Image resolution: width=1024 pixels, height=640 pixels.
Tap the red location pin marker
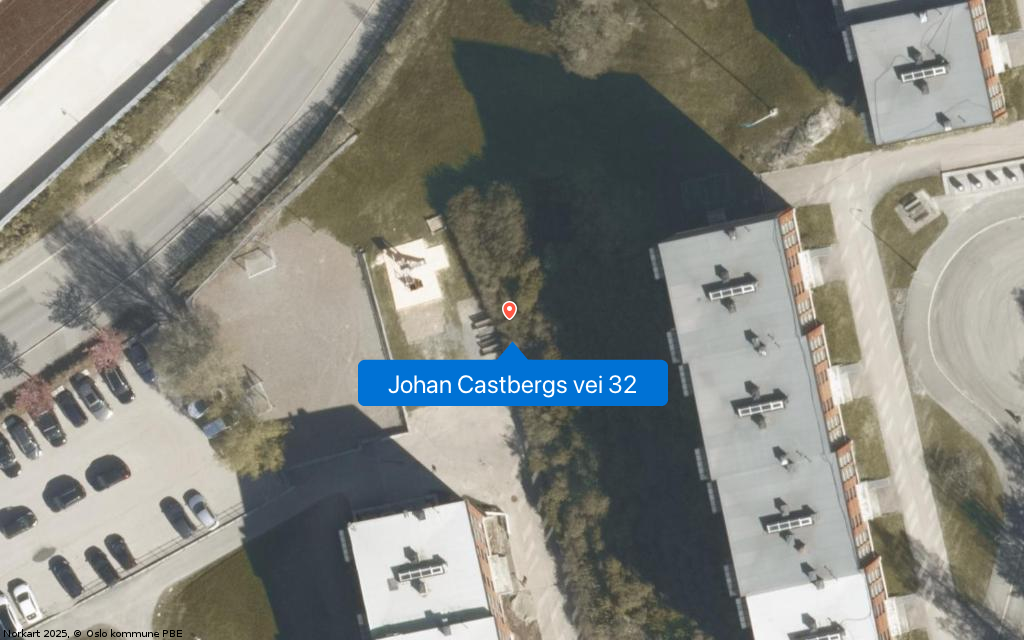[x=509, y=310]
